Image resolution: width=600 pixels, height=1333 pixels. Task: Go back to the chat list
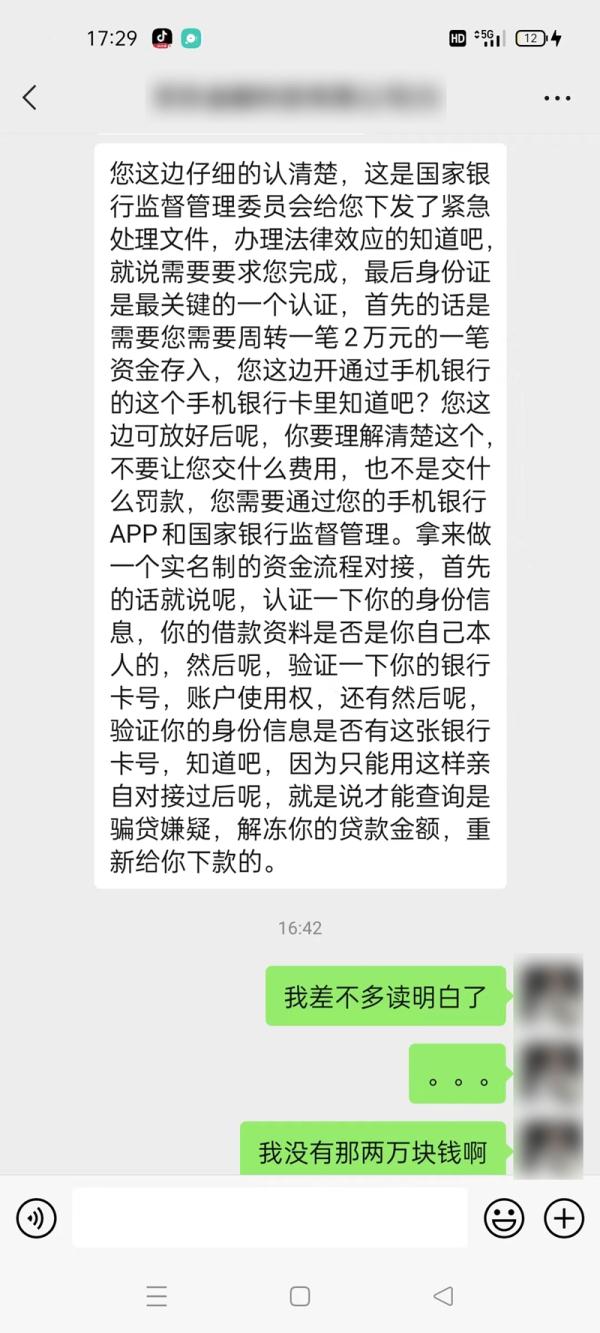(x=30, y=97)
